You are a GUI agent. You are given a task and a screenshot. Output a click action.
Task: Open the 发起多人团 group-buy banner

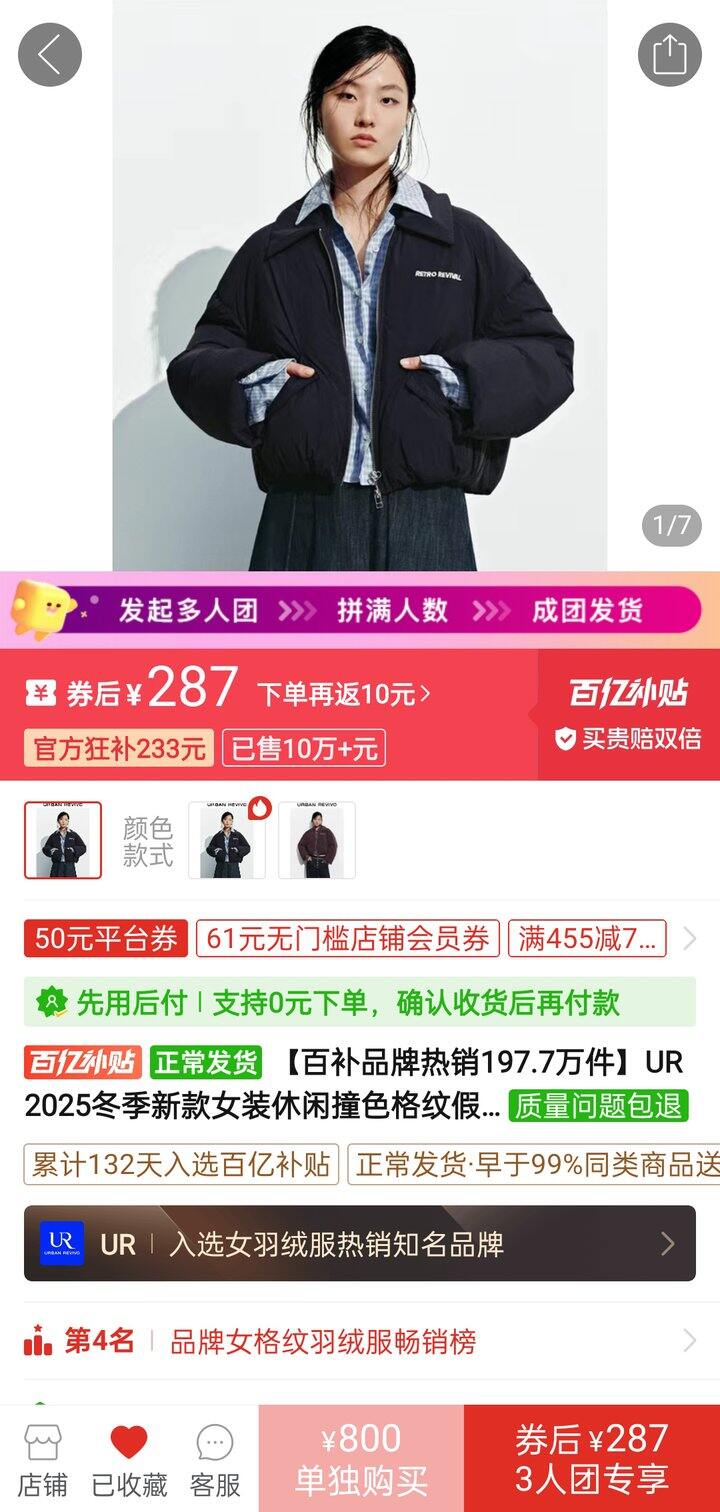360,610
